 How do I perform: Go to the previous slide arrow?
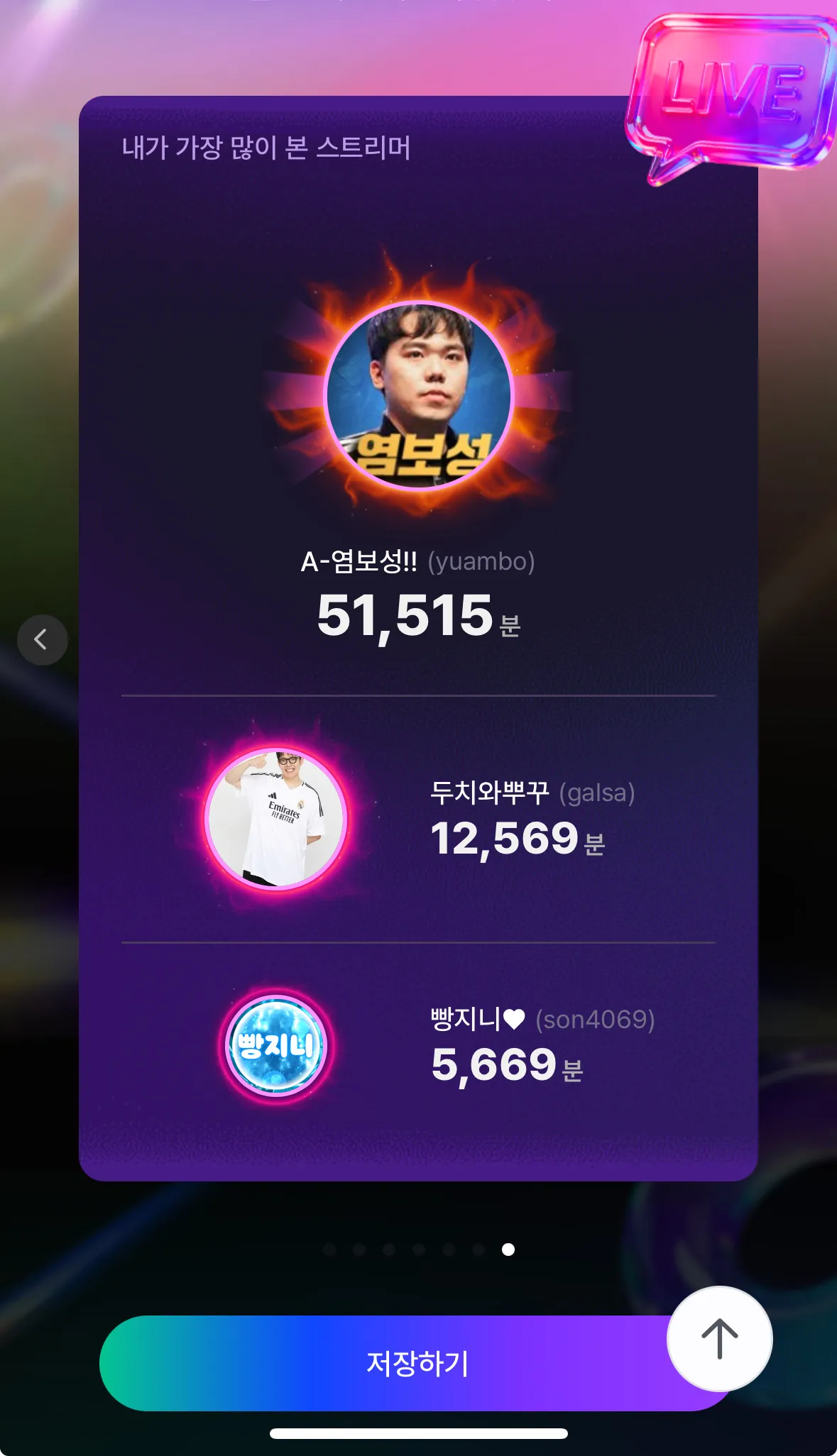[x=42, y=639]
